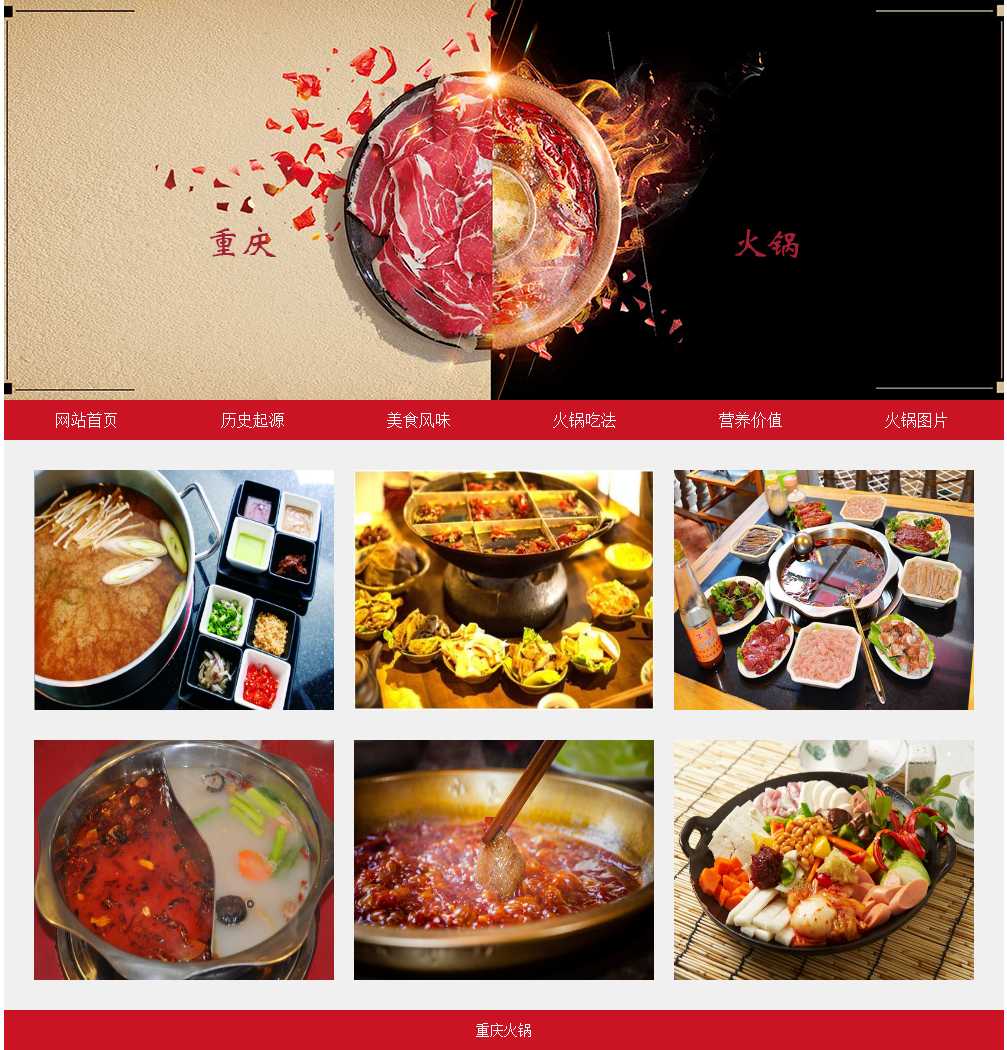Open the photo of broth with condiment trays
The width and height of the screenshot is (1007, 1050).
(184, 590)
